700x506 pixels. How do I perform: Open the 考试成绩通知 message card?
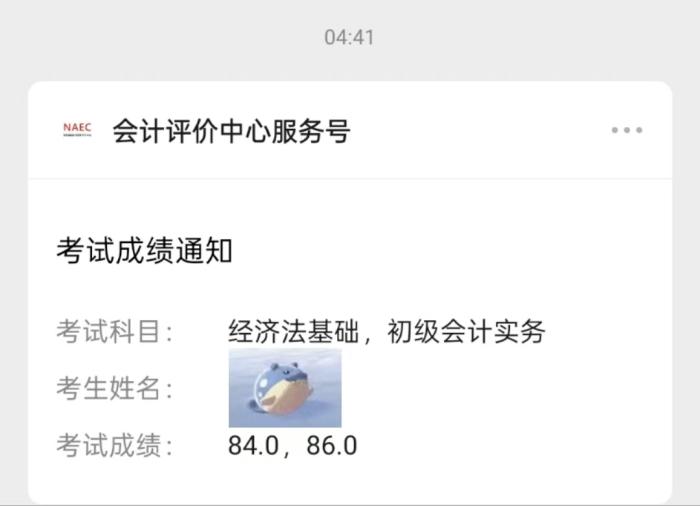point(349,340)
